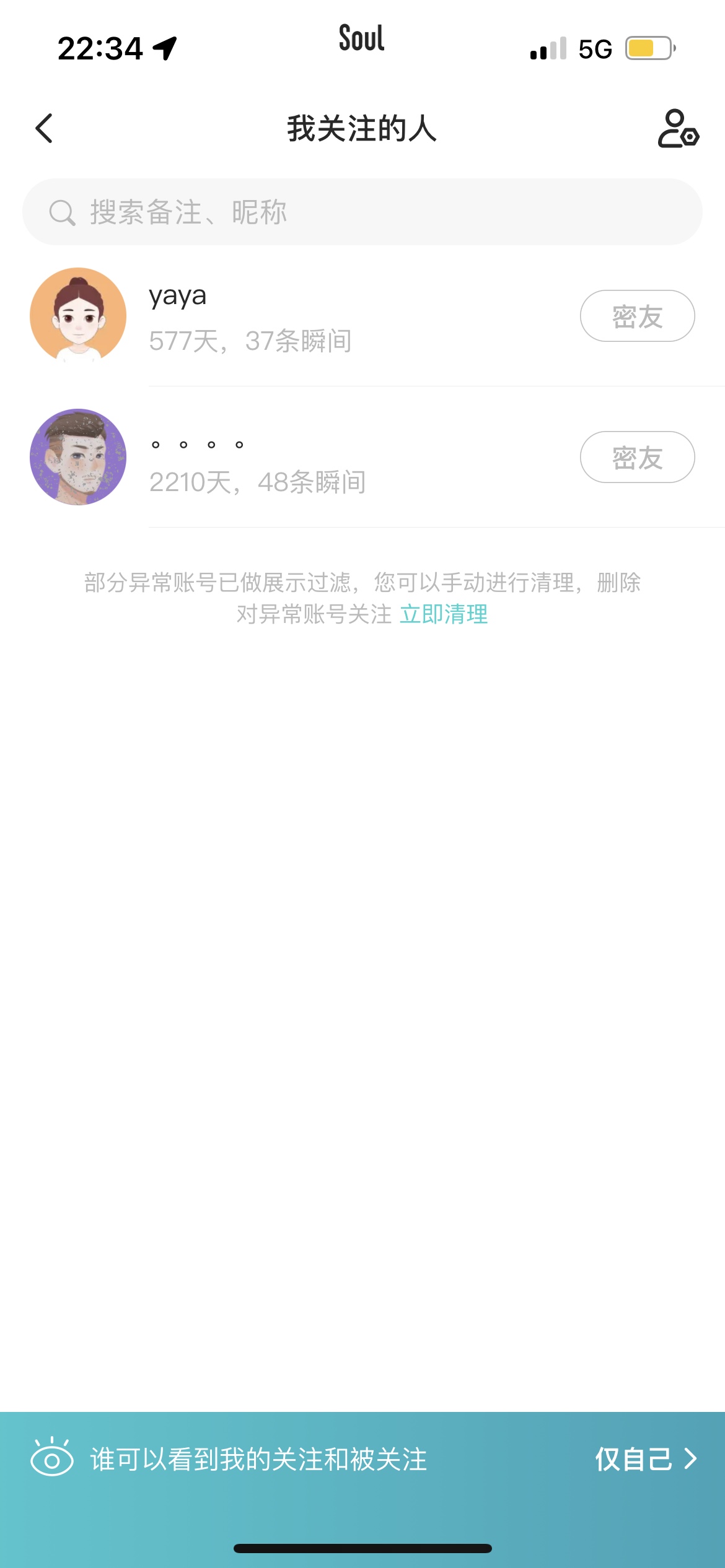Open the follow settings person icon
The height and width of the screenshot is (1568, 725).
[x=678, y=128]
